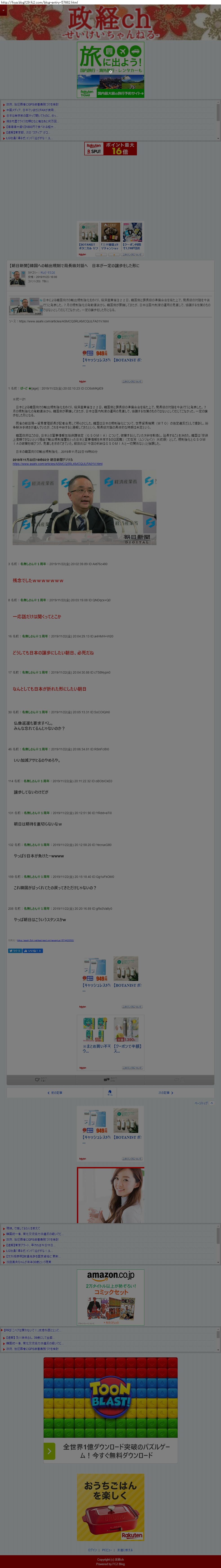Open the home icon between article links
This screenshot has height=1568, width=221.
tap(110, 1093)
